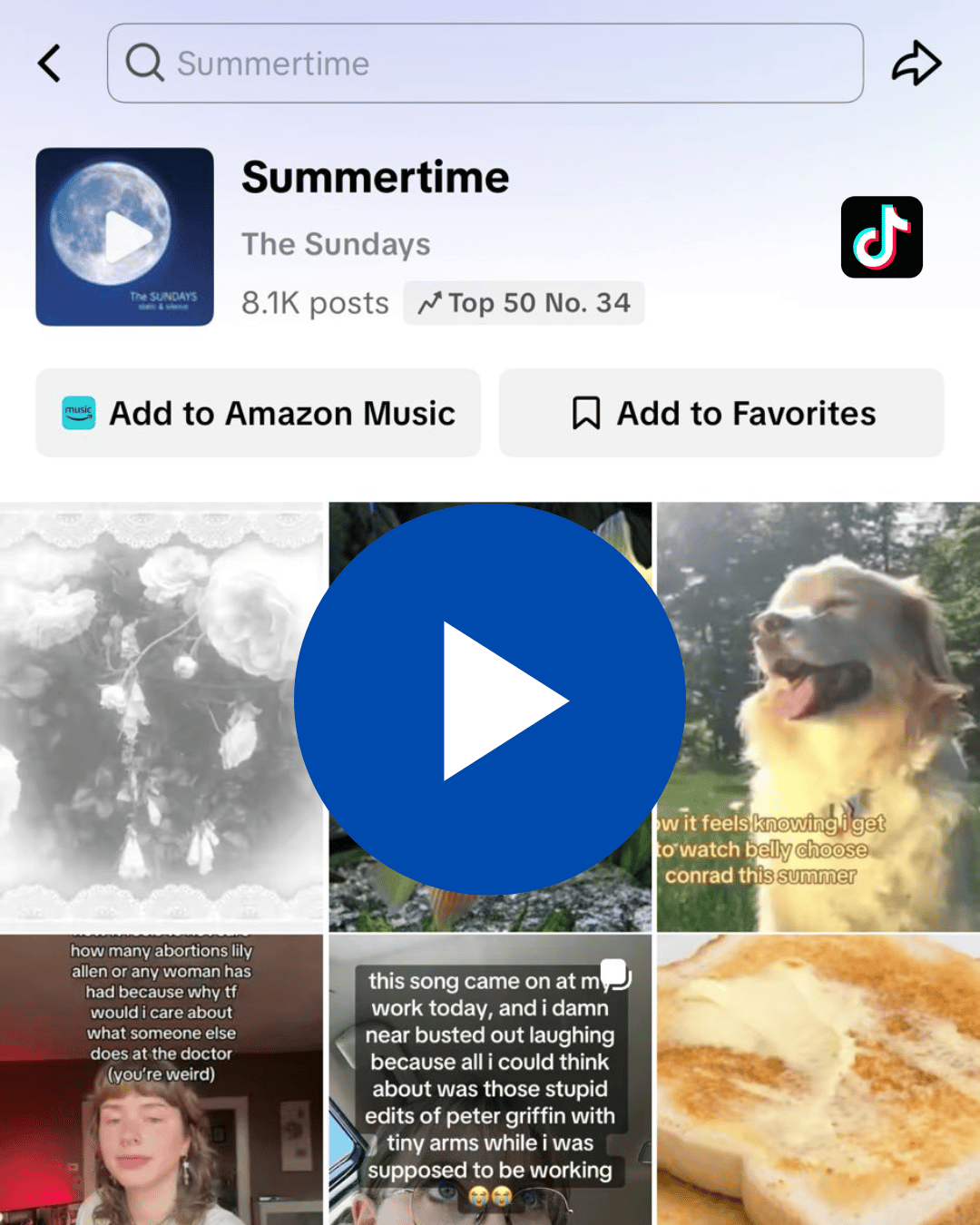
Task: Go back using the top-left arrow
Action: (51, 64)
